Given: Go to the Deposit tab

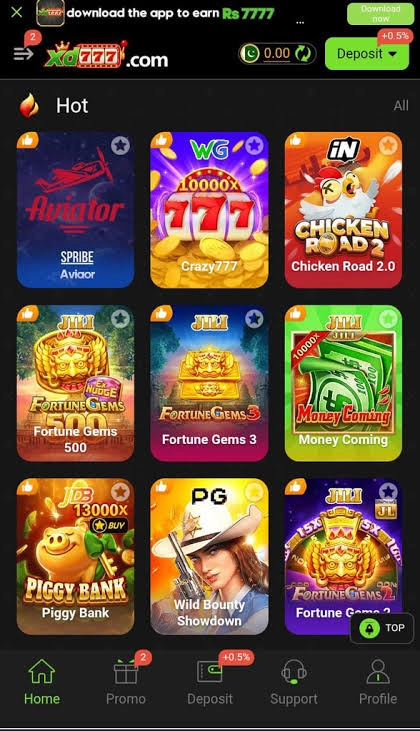Looking at the screenshot, I should [210, 683].
